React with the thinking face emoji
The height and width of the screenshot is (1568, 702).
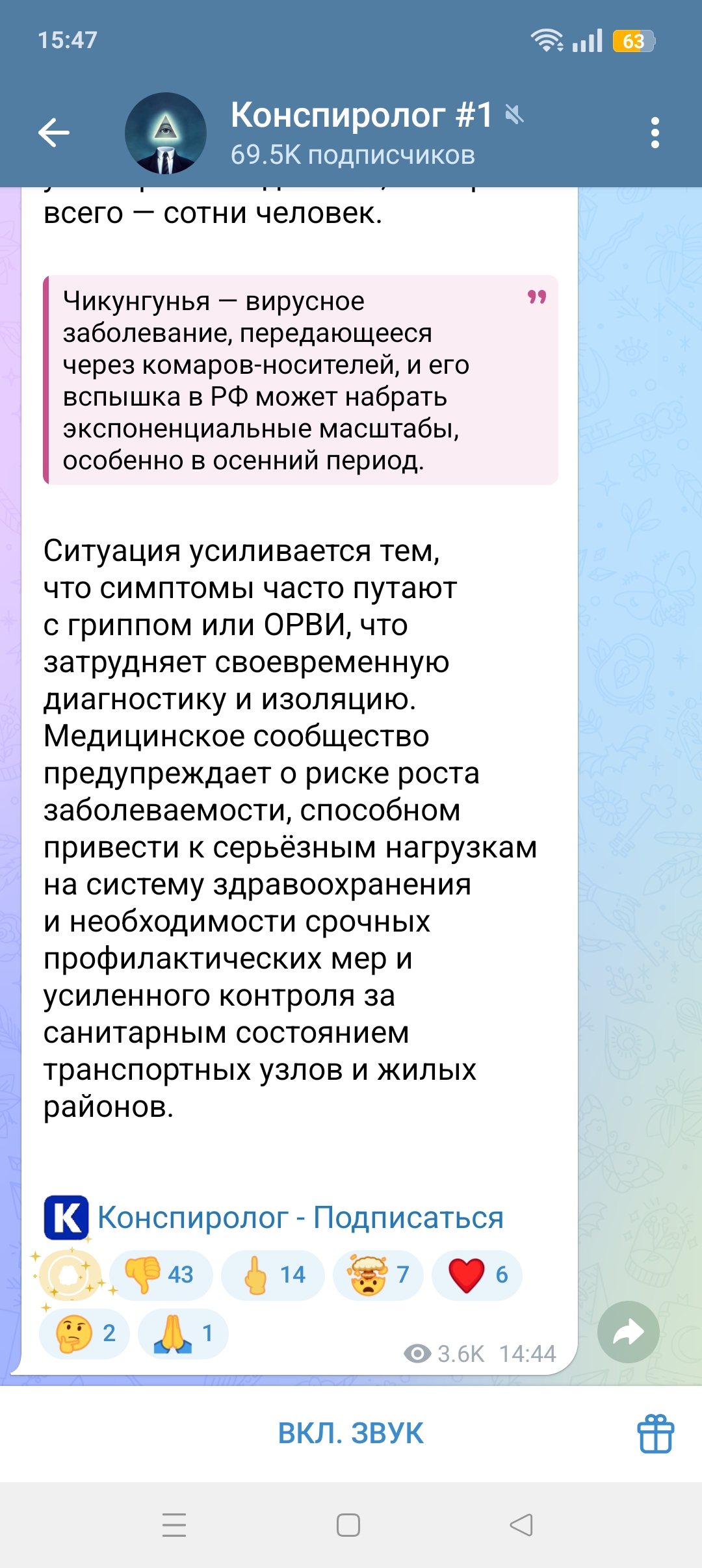[84, 1333]
